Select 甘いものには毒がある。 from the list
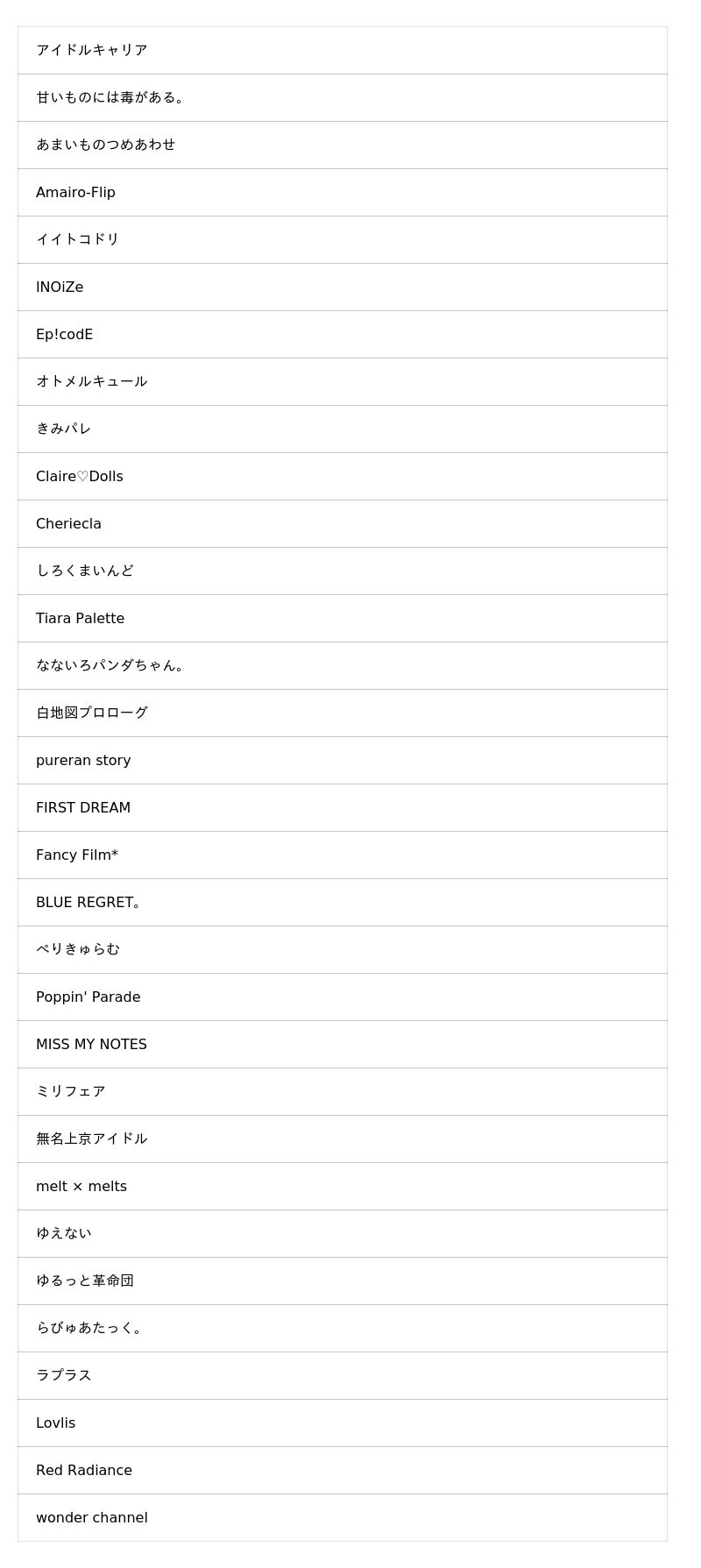The height and width of the screenshot is (1568, 701). click(x=110, y=97)
